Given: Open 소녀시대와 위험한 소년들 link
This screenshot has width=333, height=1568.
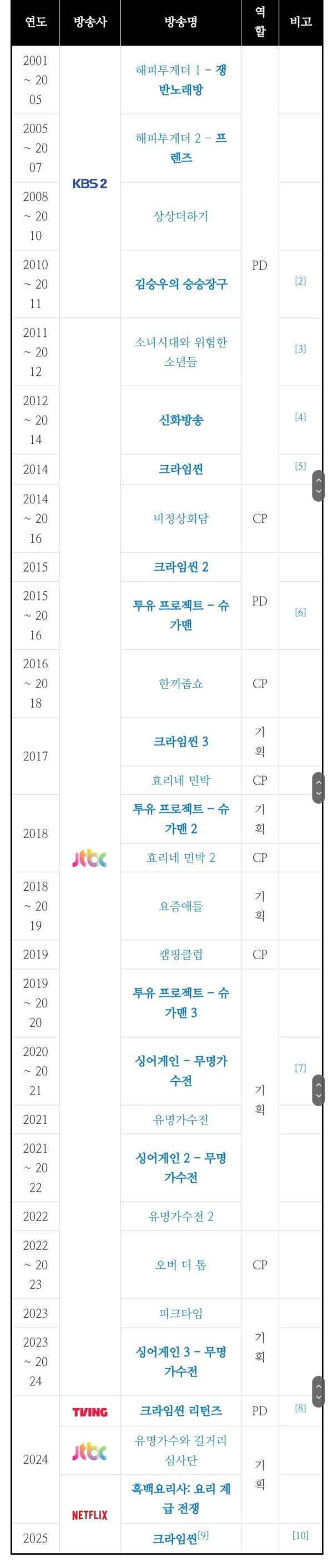Looking at the screenshot, I should 180,352.
